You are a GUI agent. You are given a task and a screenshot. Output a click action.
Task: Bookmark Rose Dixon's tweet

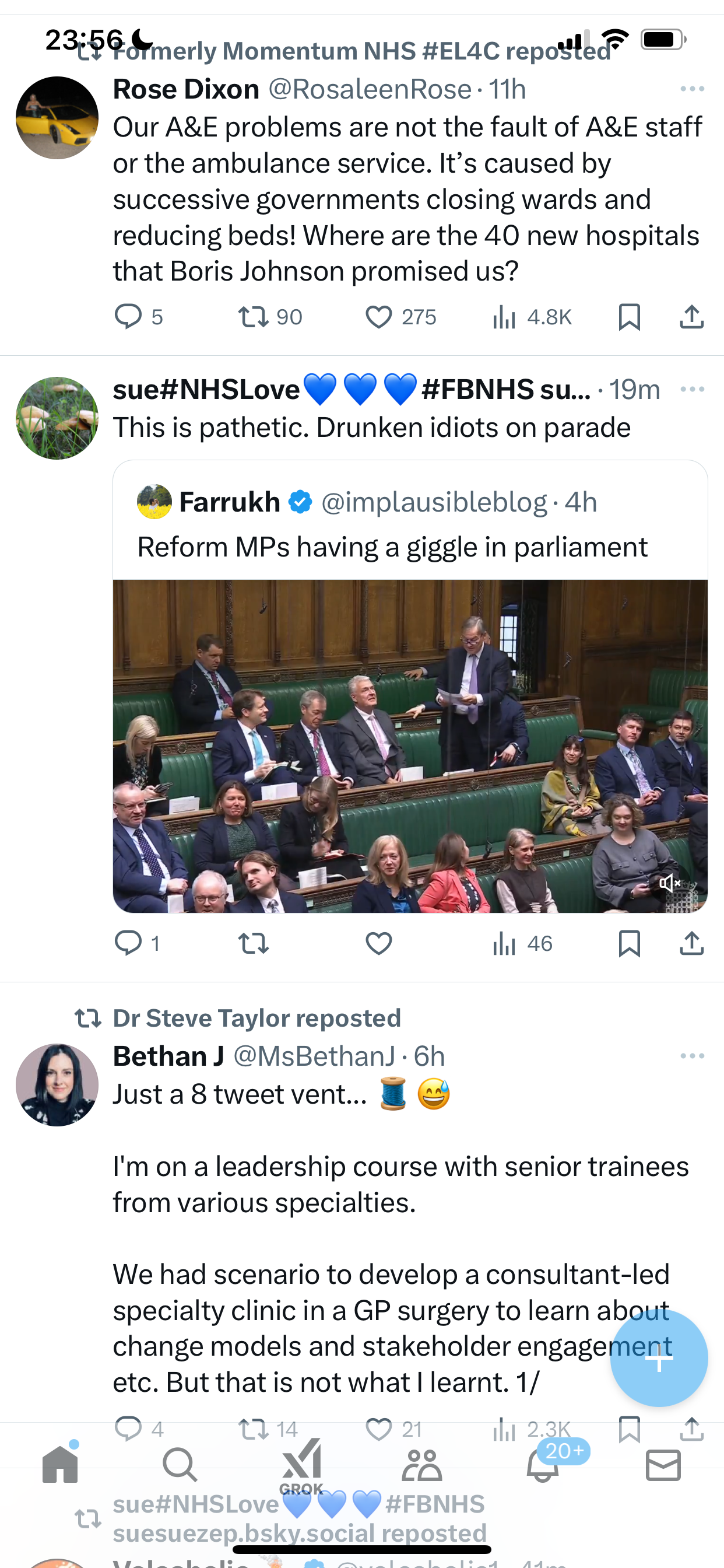629,317
